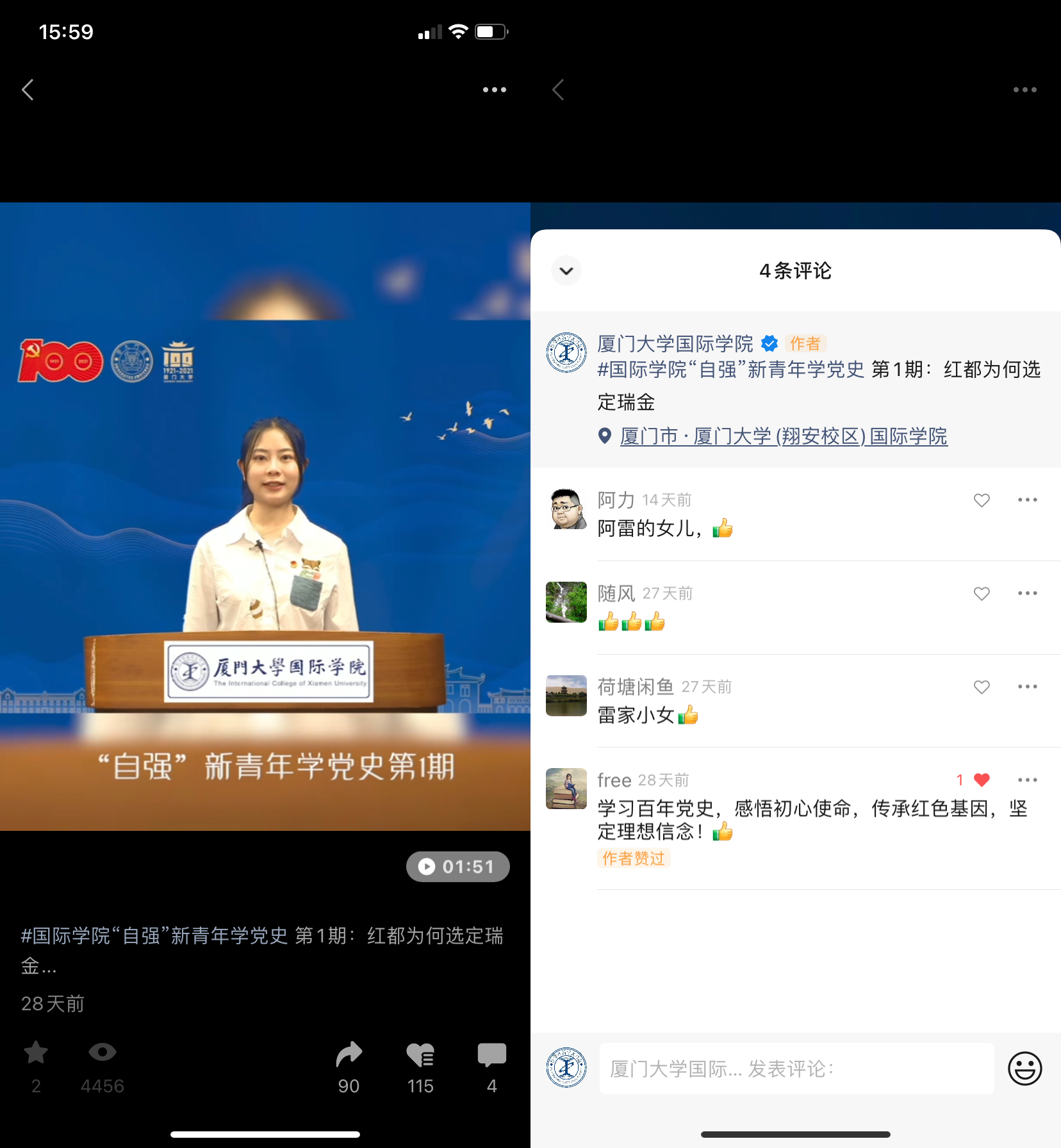View 阿力's profile avatar
Screen dimensions: 1061x1148
pos(566,509)
